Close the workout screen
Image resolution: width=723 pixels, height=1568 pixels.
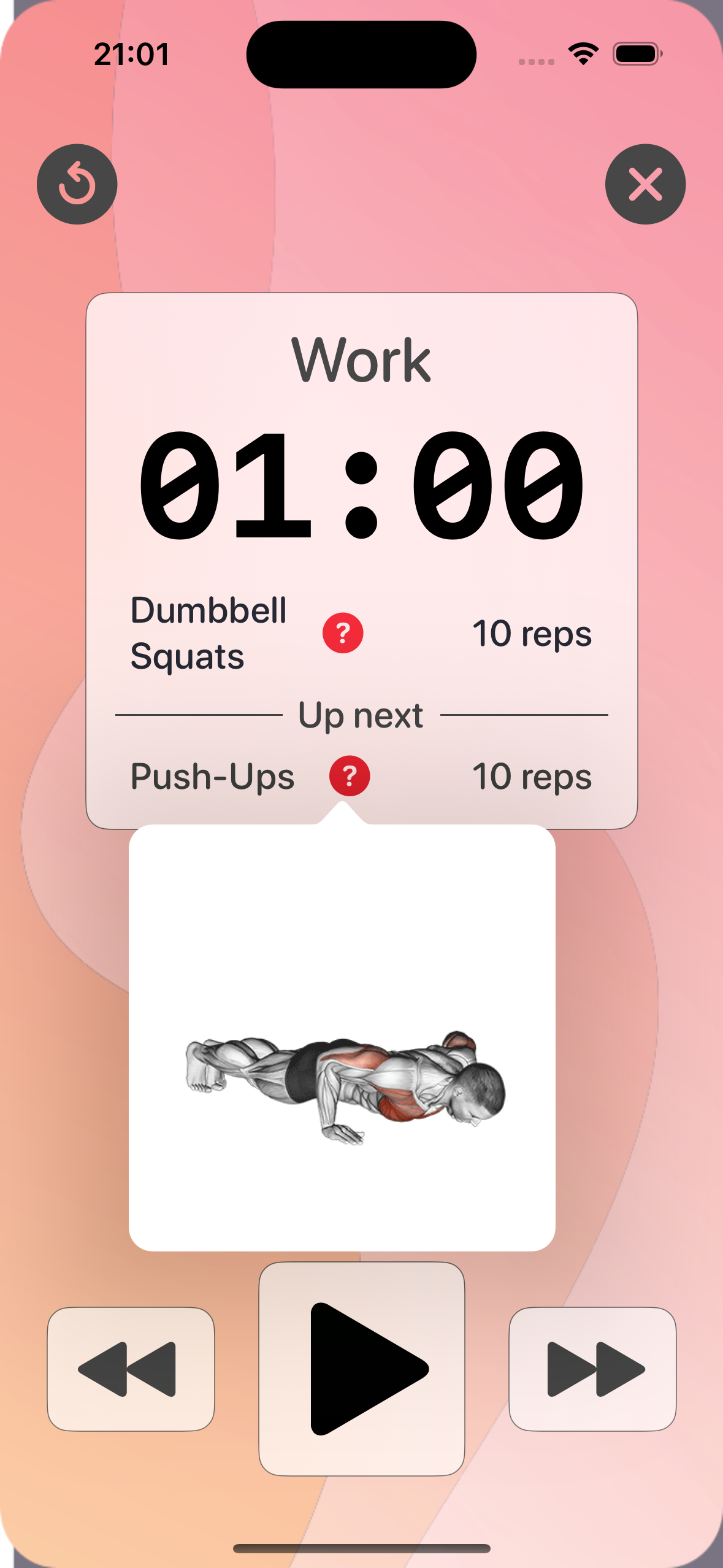[x=645, y=184]
